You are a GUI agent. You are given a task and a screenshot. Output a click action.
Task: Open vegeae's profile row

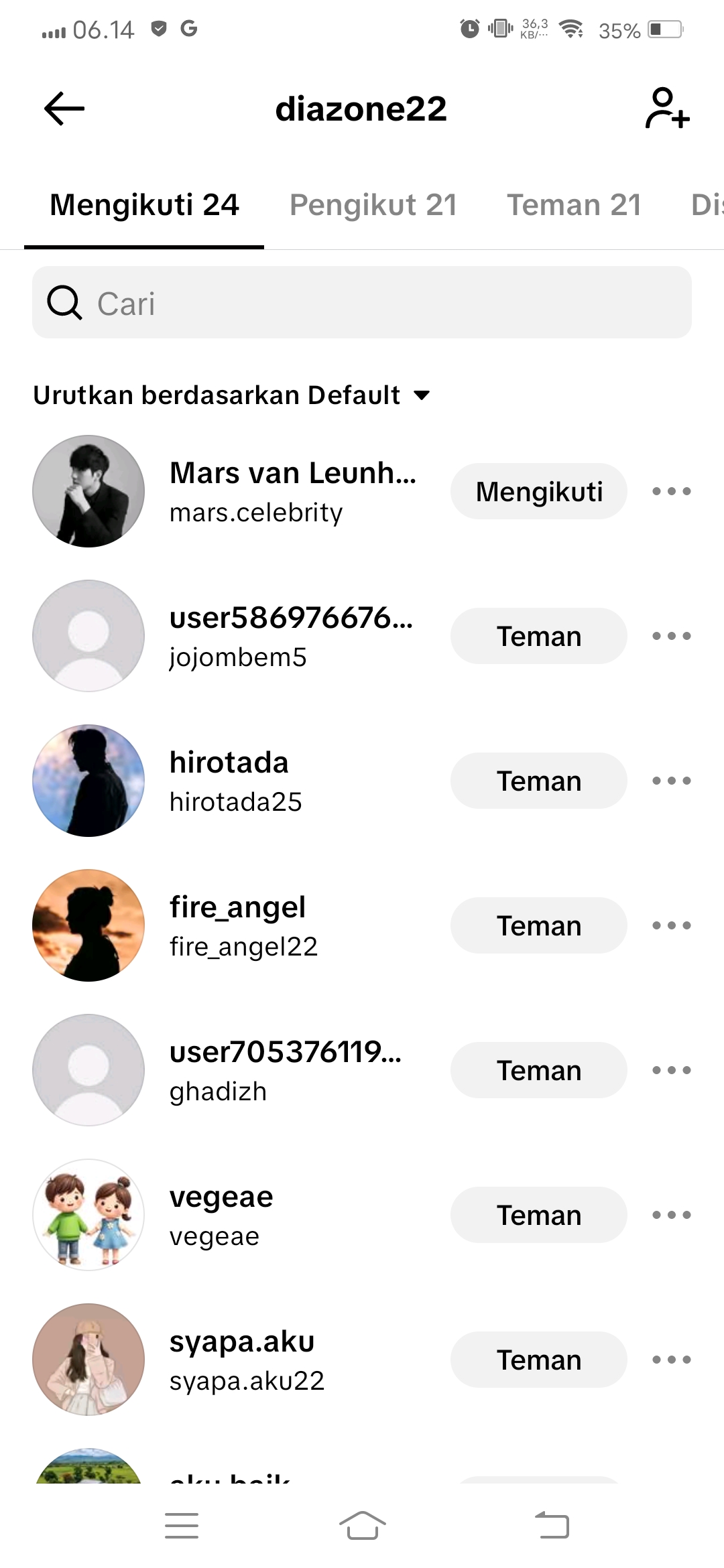point(221,1215)
